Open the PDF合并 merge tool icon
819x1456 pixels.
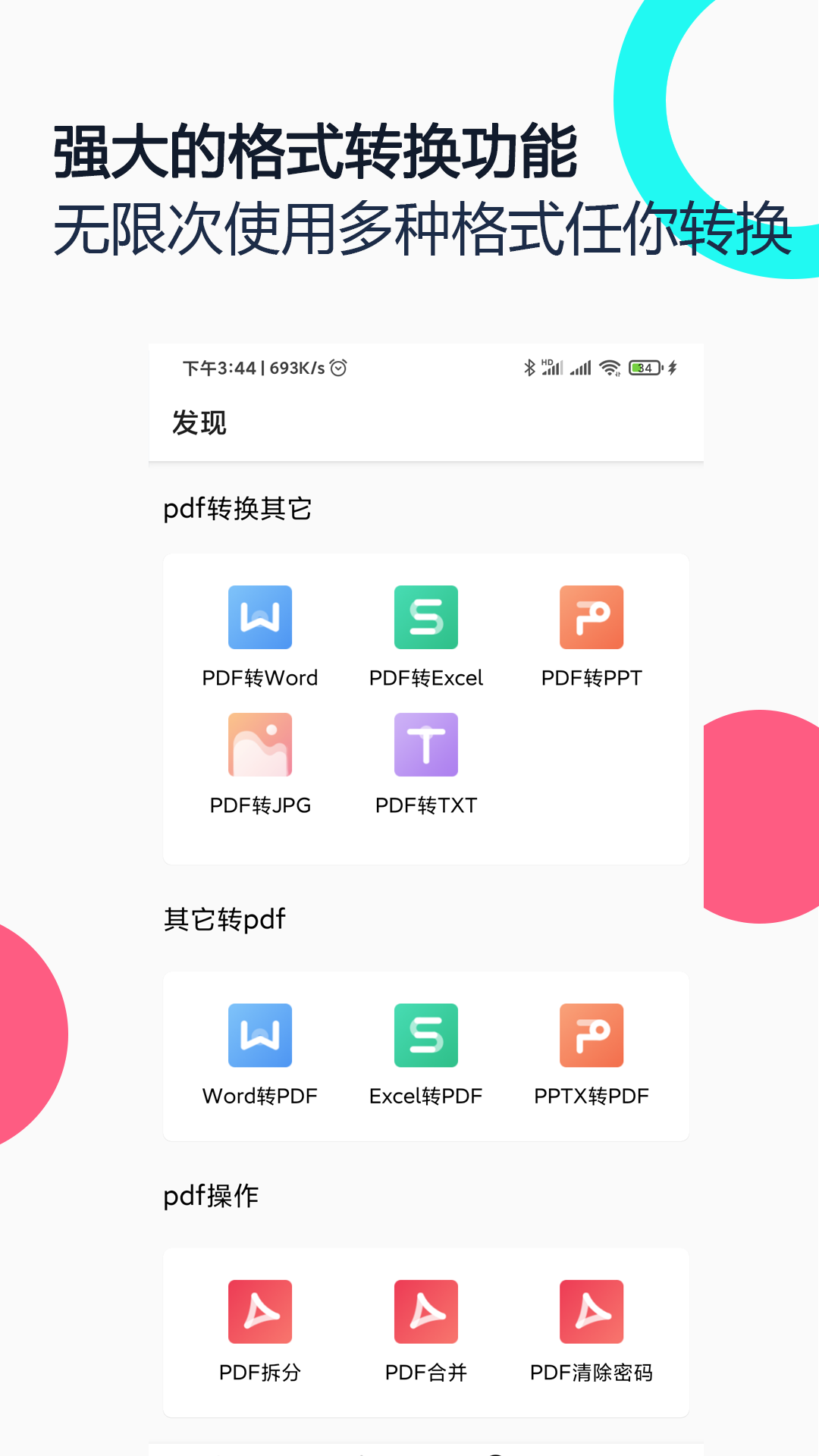tap(425, 1310)
